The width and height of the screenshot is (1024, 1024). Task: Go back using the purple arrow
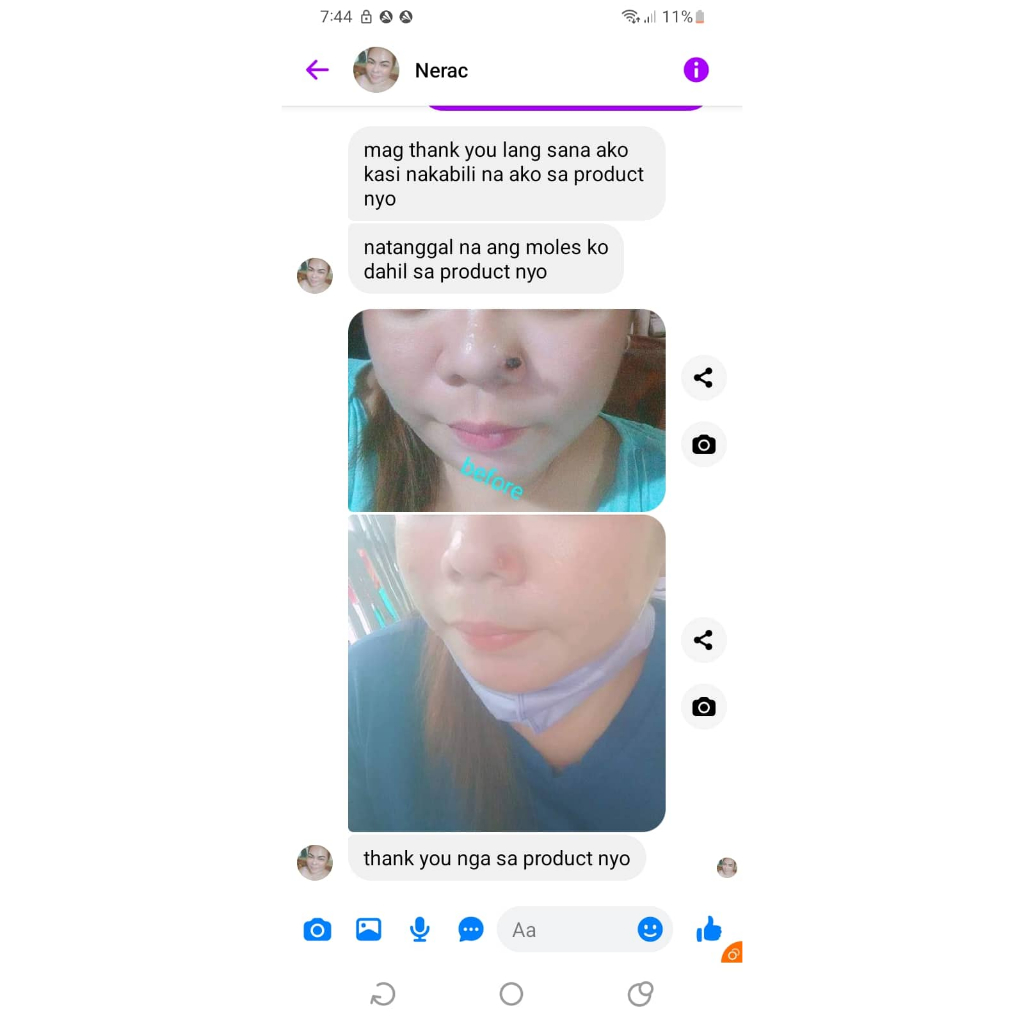(317, 70)
